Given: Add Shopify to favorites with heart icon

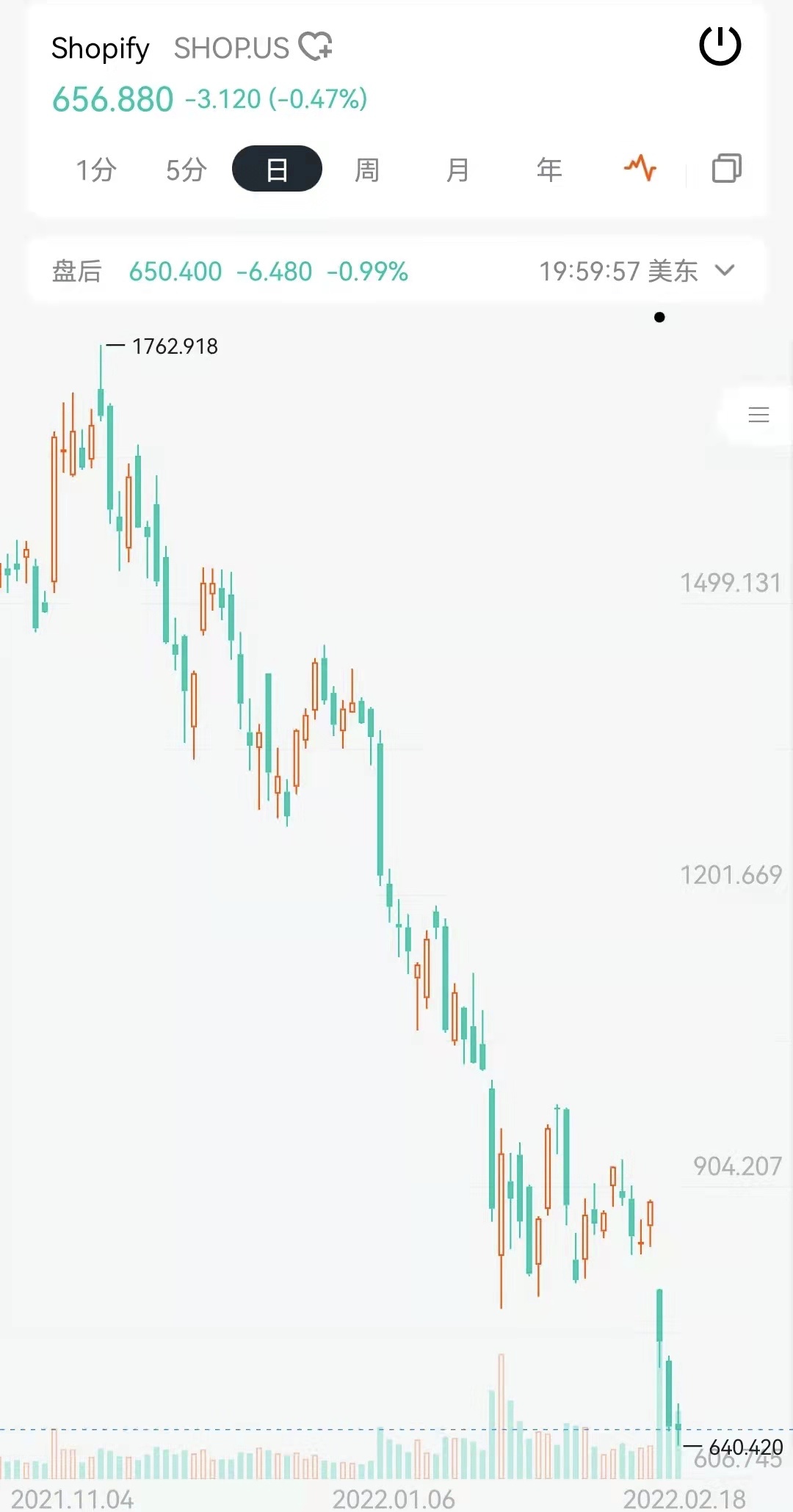Looking at the screenshot, I should [316, 46].
